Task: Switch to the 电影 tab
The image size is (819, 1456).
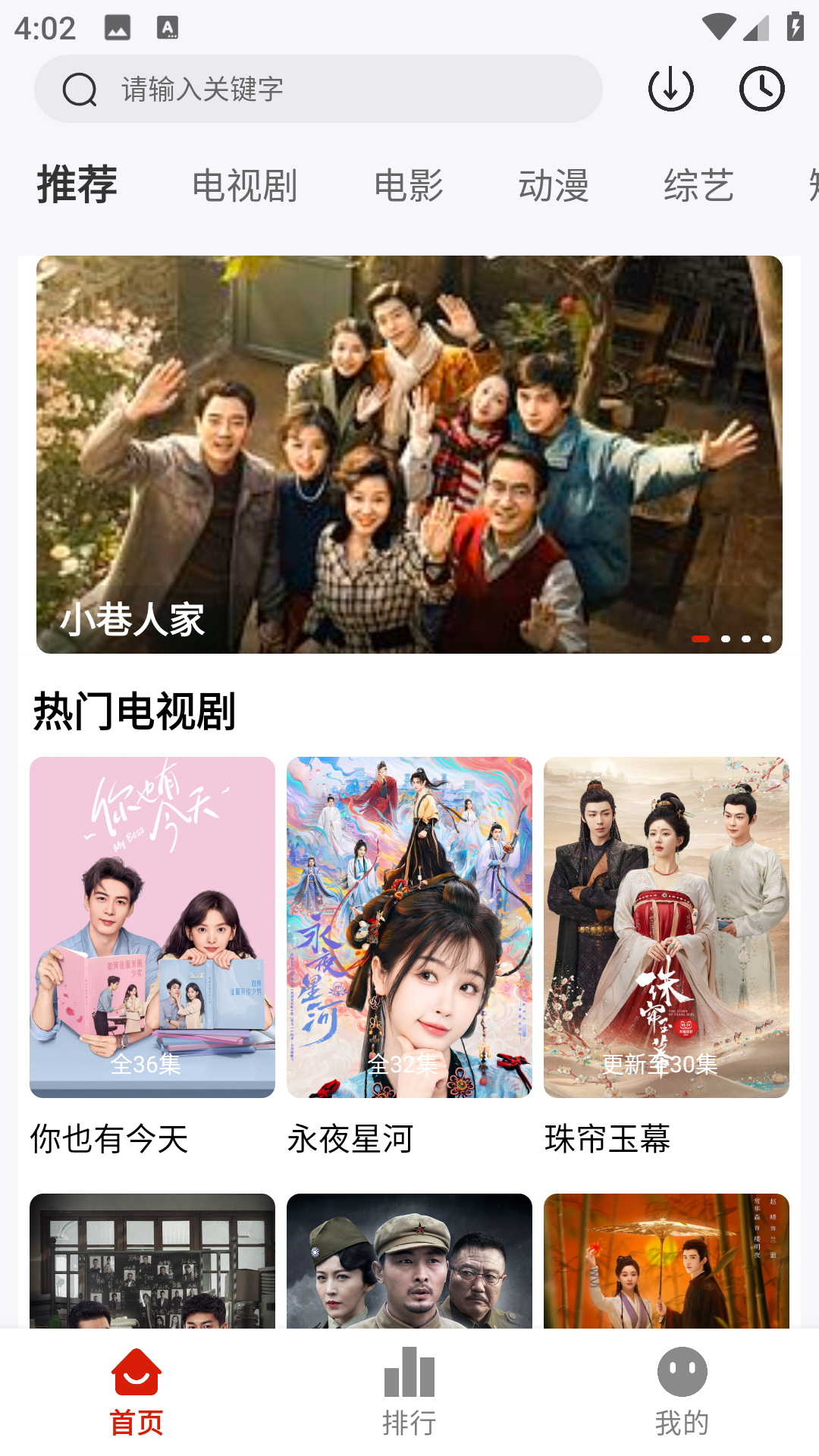Action: click(x=409, y=186)
